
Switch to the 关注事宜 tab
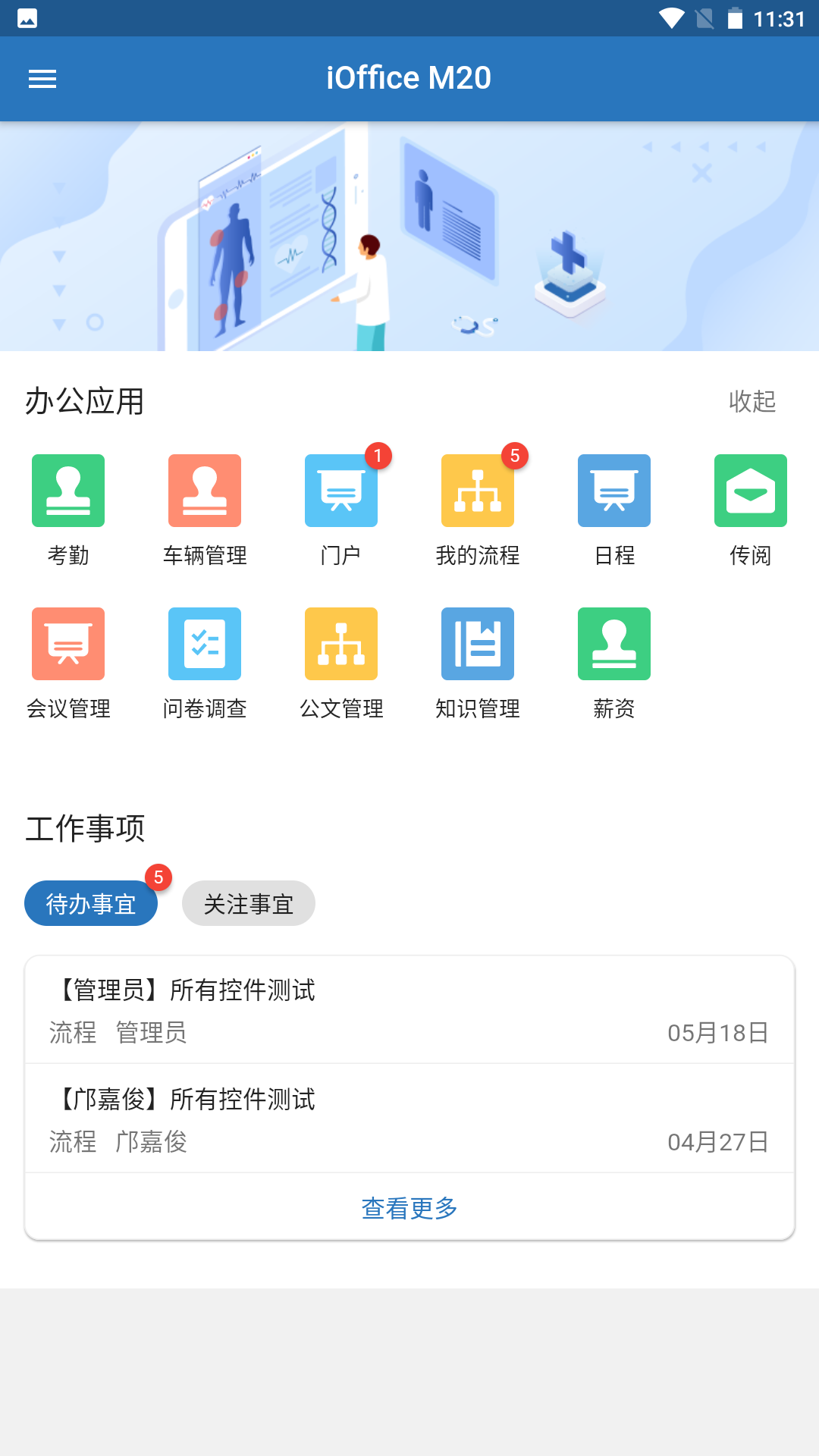(248, 903)
